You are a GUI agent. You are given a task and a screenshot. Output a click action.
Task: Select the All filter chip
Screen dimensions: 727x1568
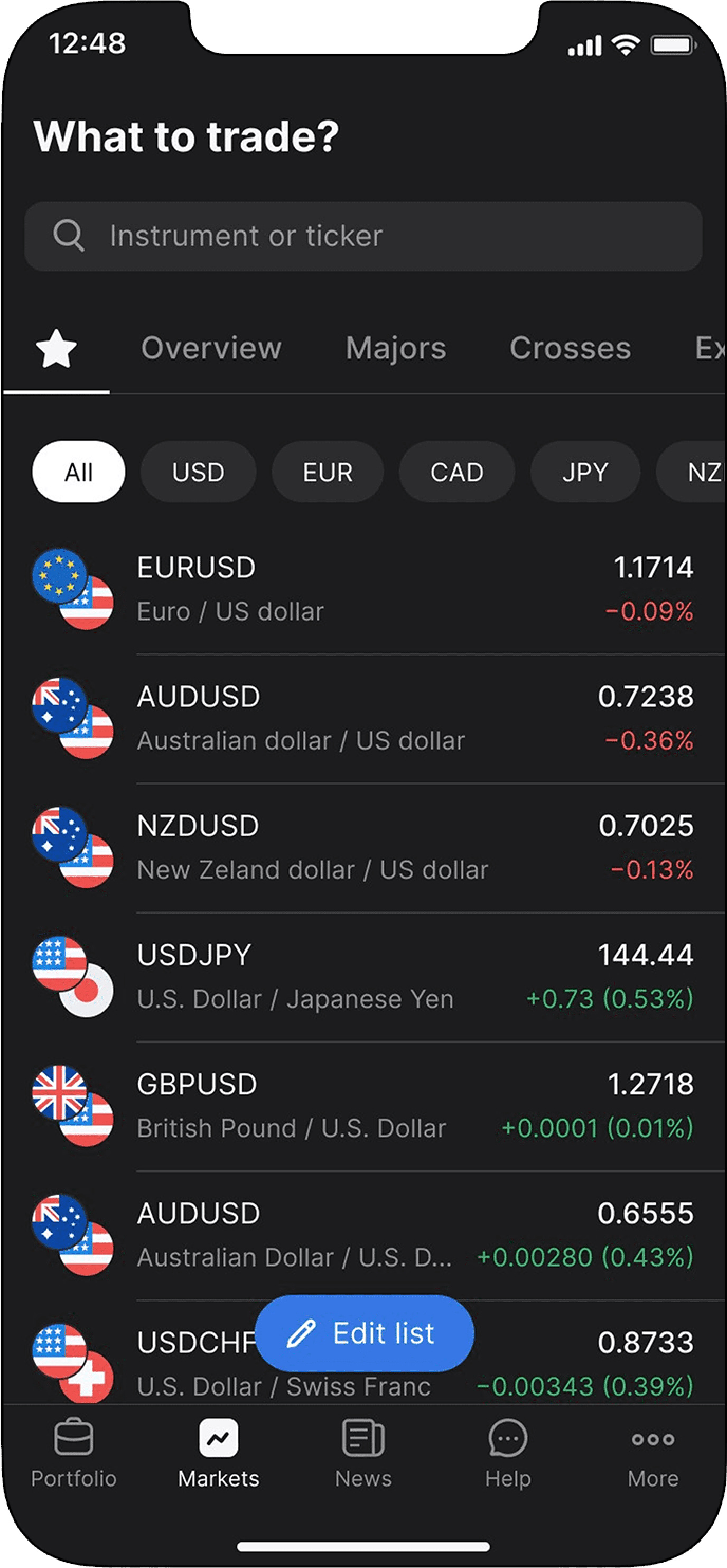[79, 472]
